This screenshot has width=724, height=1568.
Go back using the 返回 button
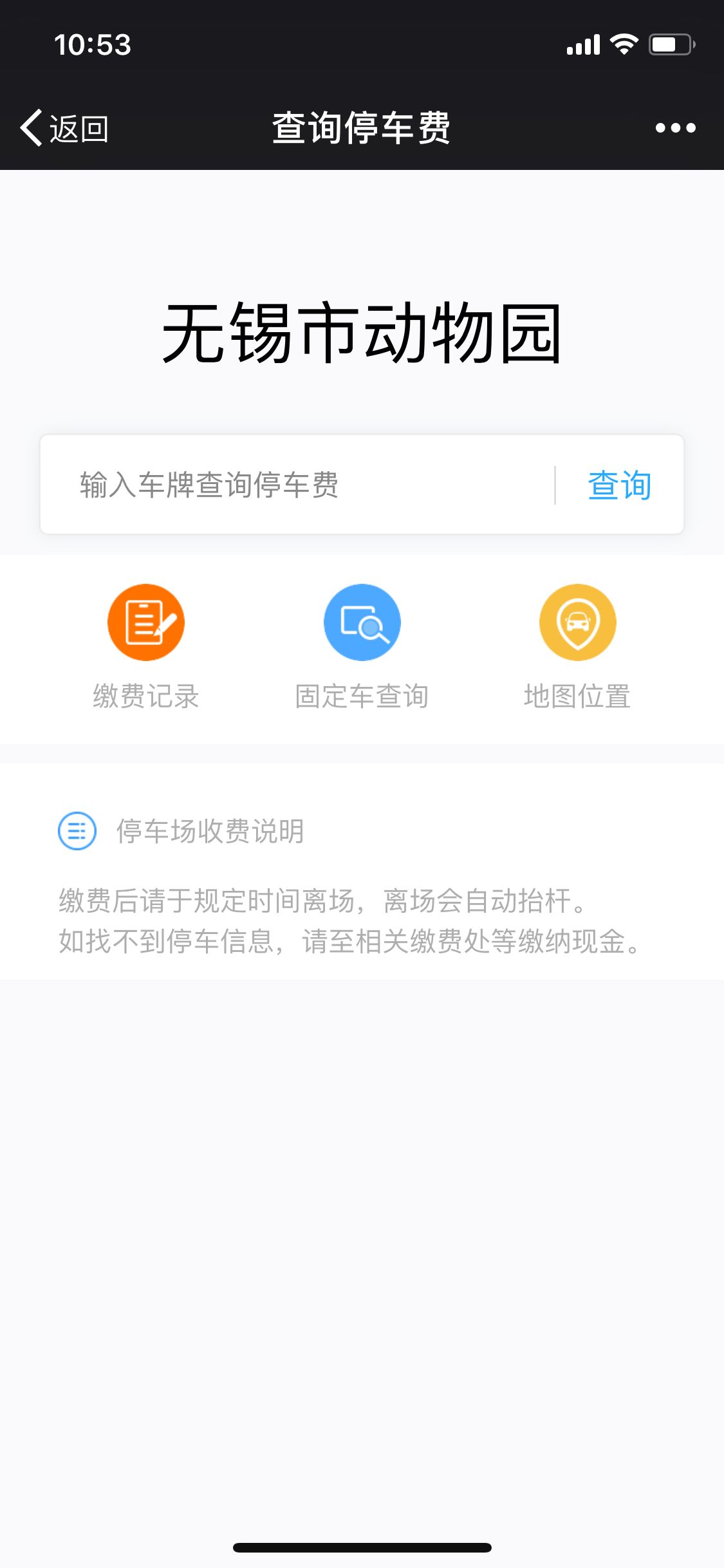[64, 128]
